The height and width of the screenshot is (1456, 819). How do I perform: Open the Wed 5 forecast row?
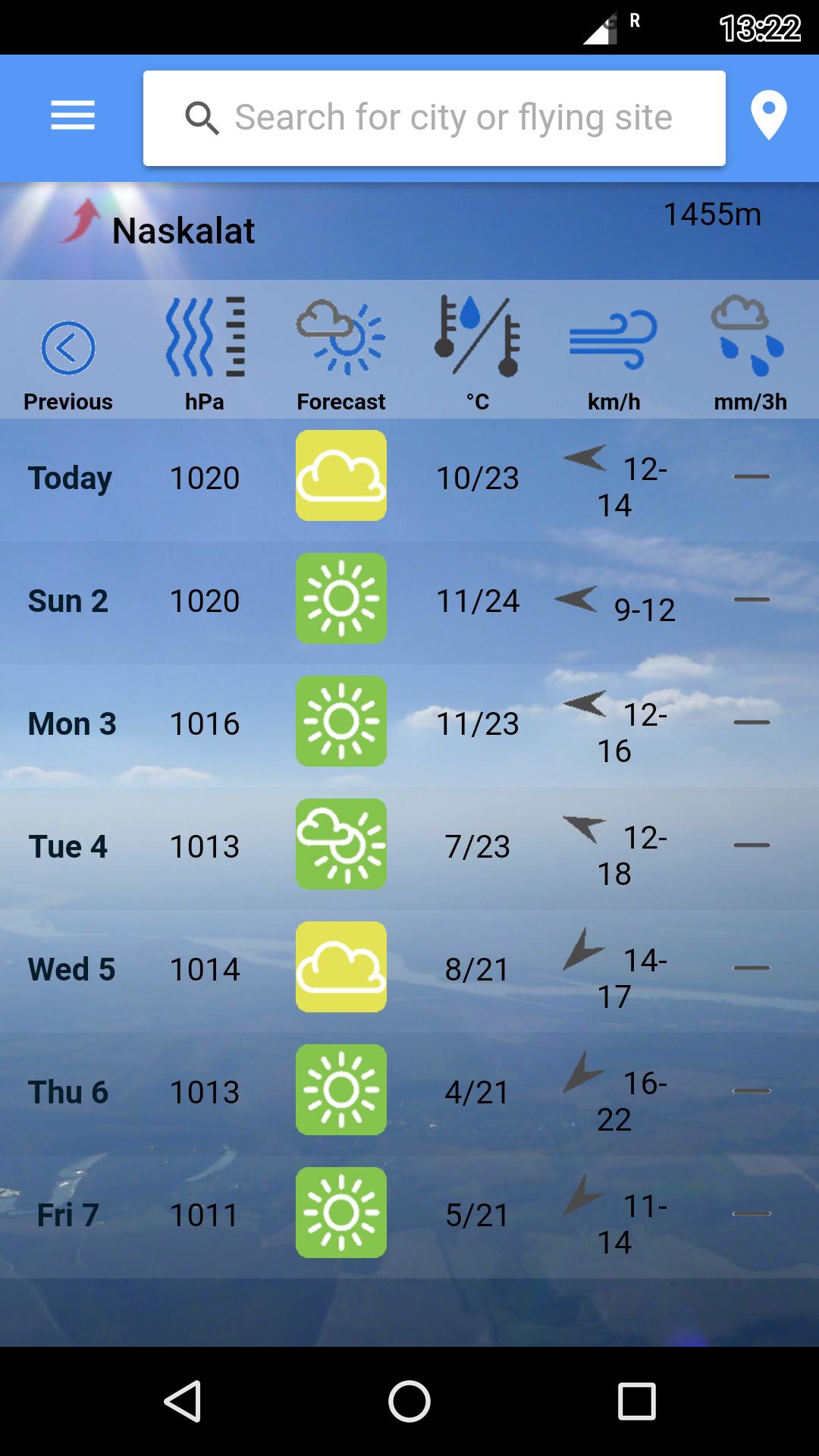tap(409, 969)
